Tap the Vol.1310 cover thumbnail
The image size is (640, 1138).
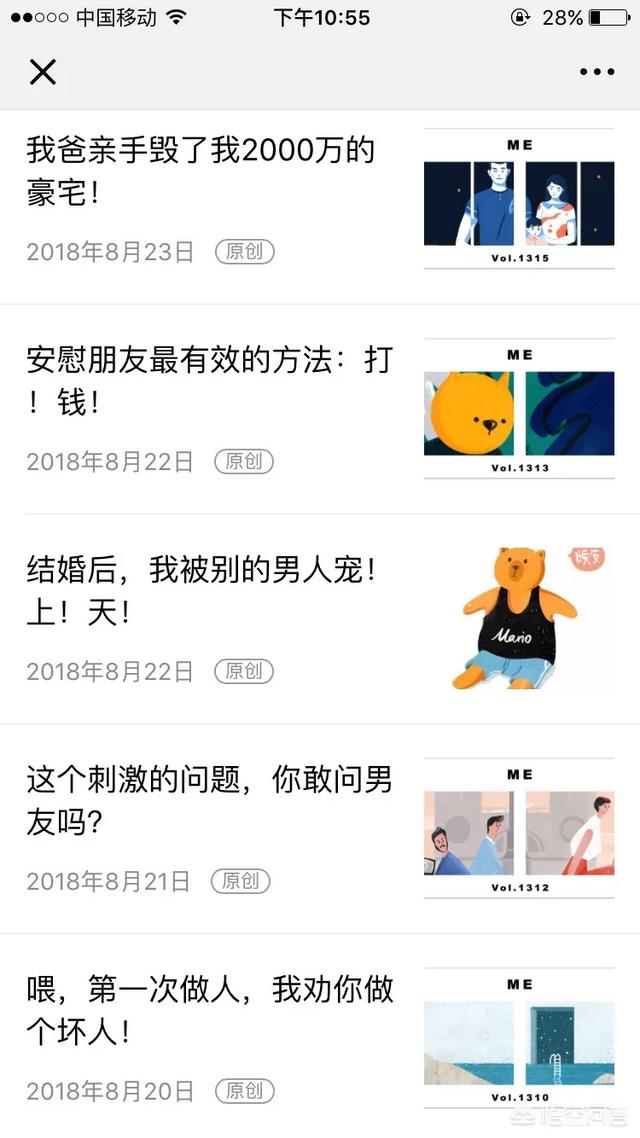519,1038
